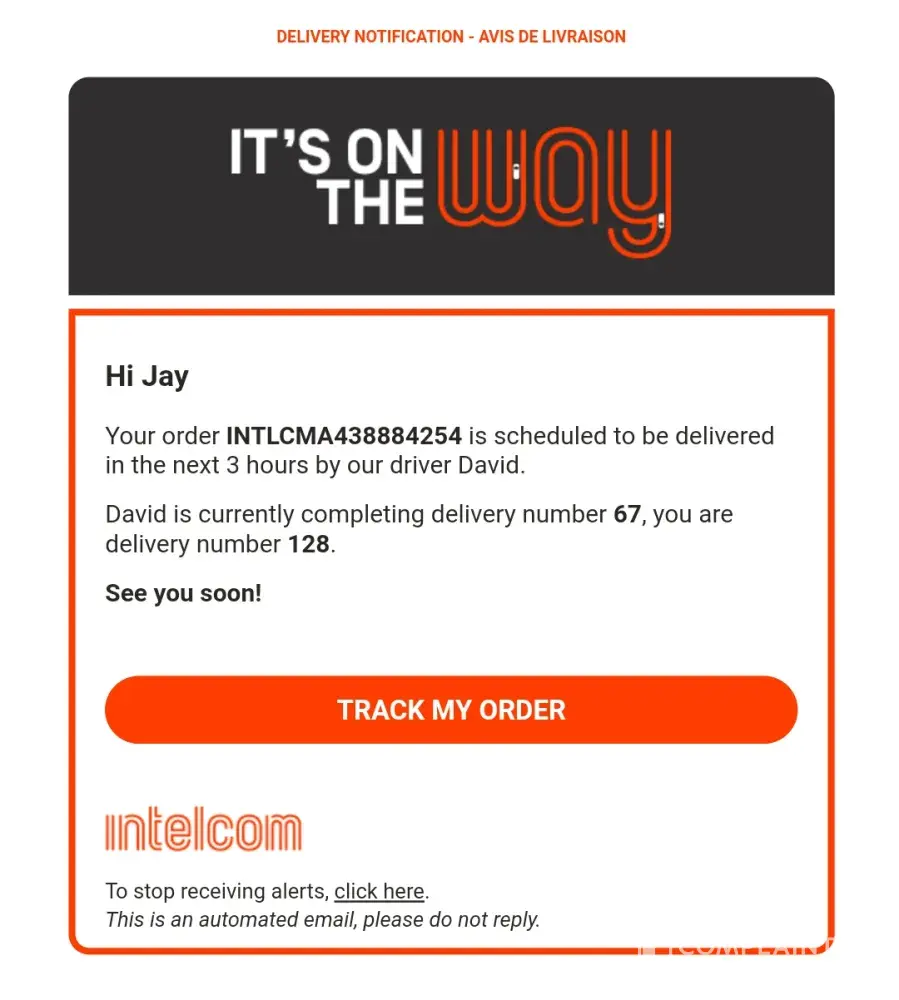Tap the Track My Order button
Viewport: 899px width, 1000px height.
coord(451,710)
